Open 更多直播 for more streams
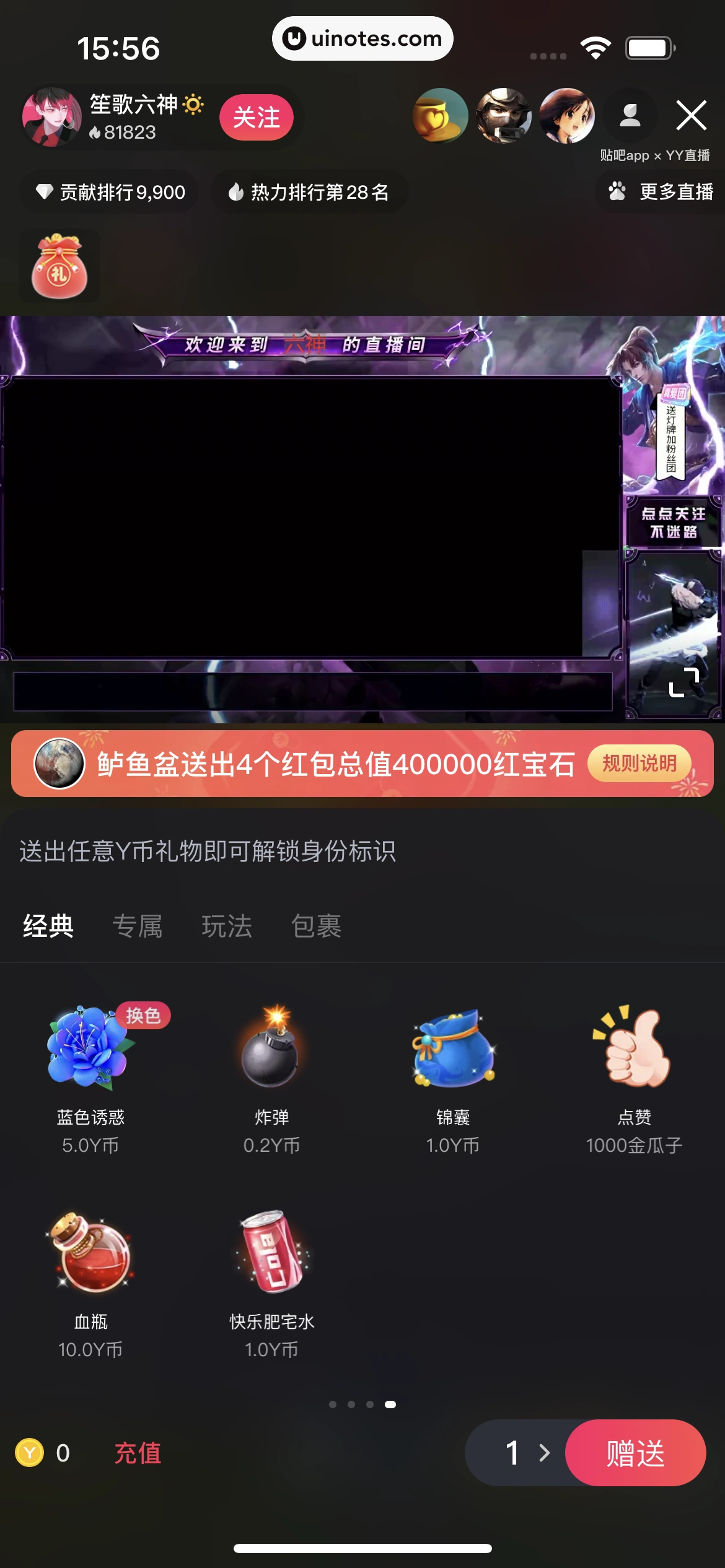Viewport: 725px width, 1568px height. click(661, 192)
